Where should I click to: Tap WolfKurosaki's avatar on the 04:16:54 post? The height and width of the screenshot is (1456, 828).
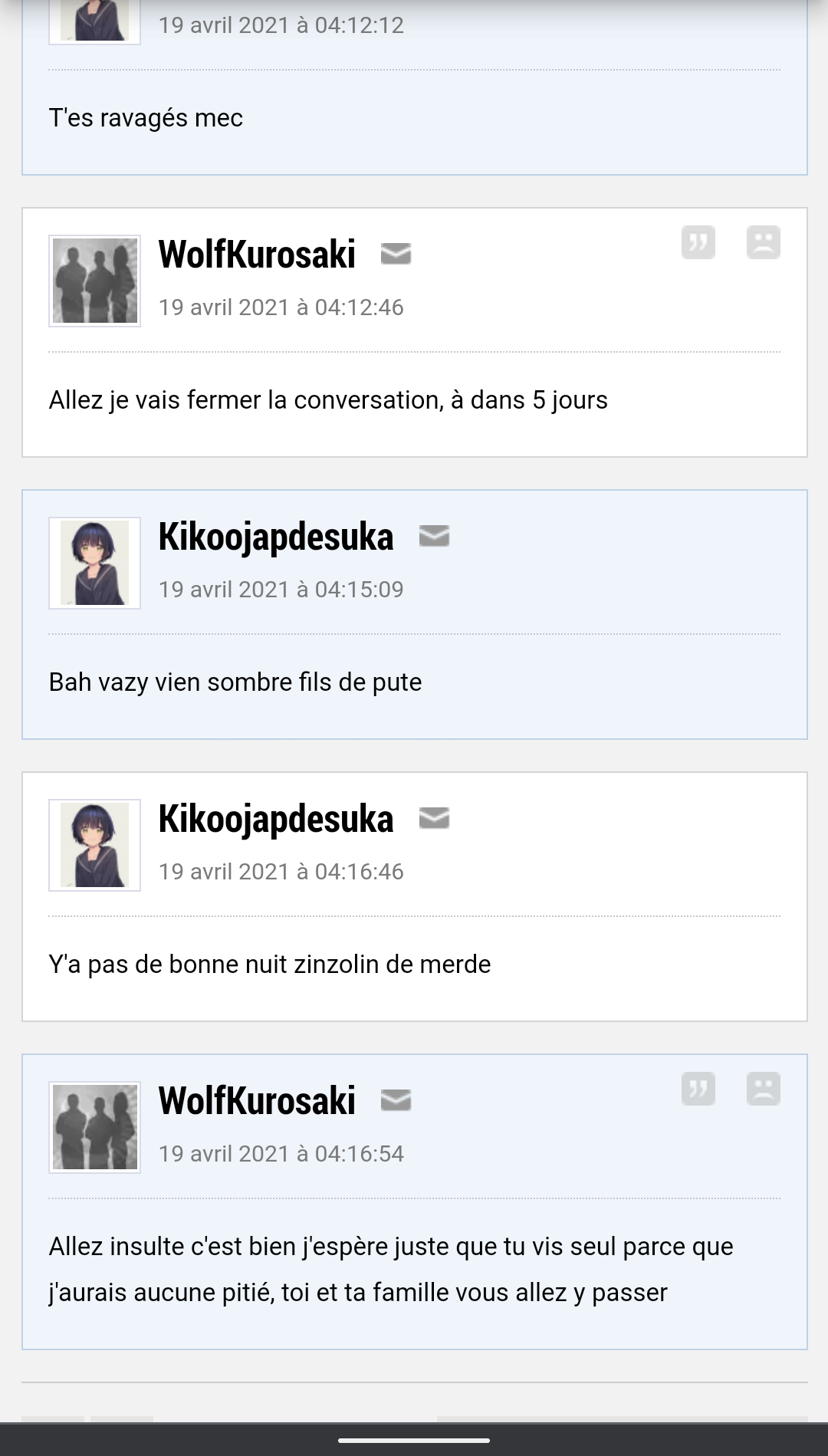(x=94, y=1127)
